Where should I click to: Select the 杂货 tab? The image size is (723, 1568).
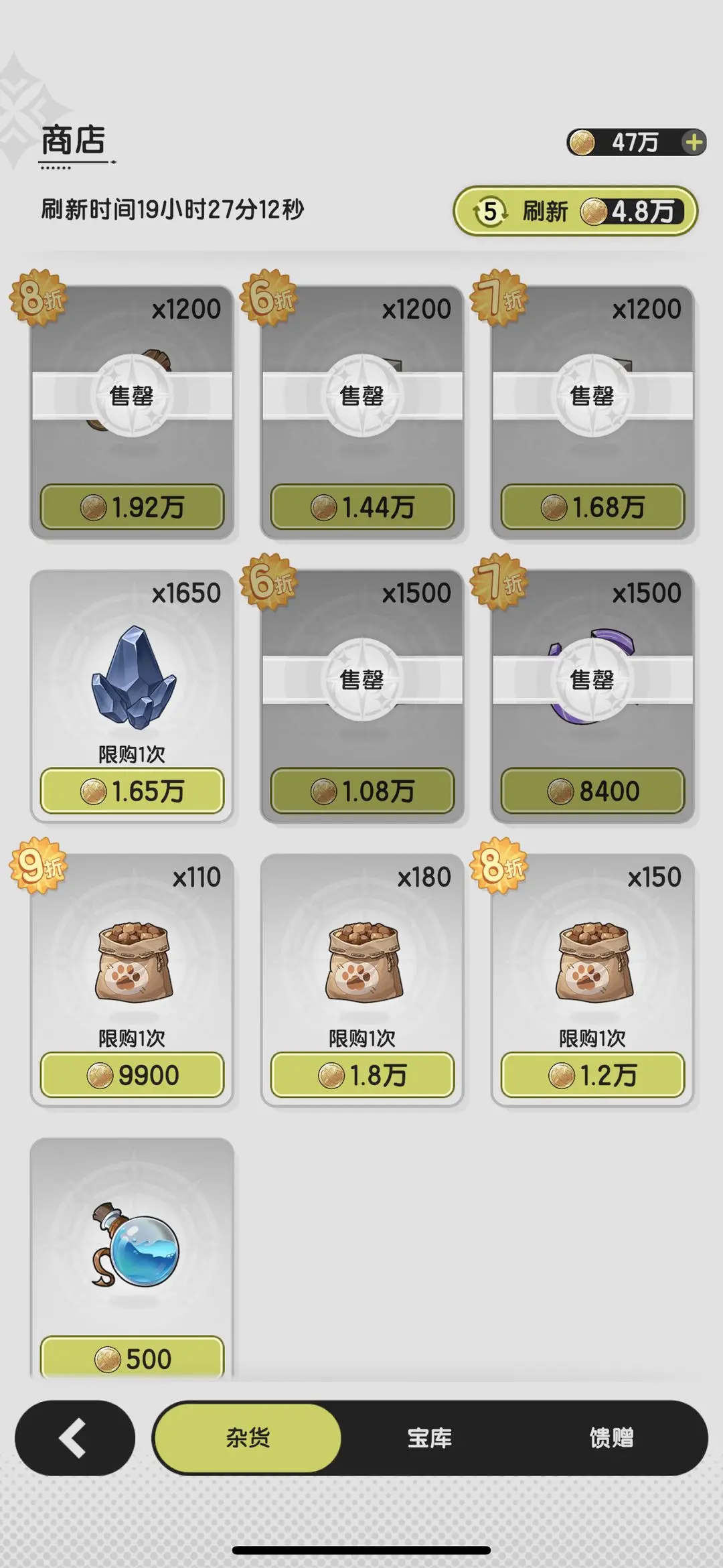248,1437
